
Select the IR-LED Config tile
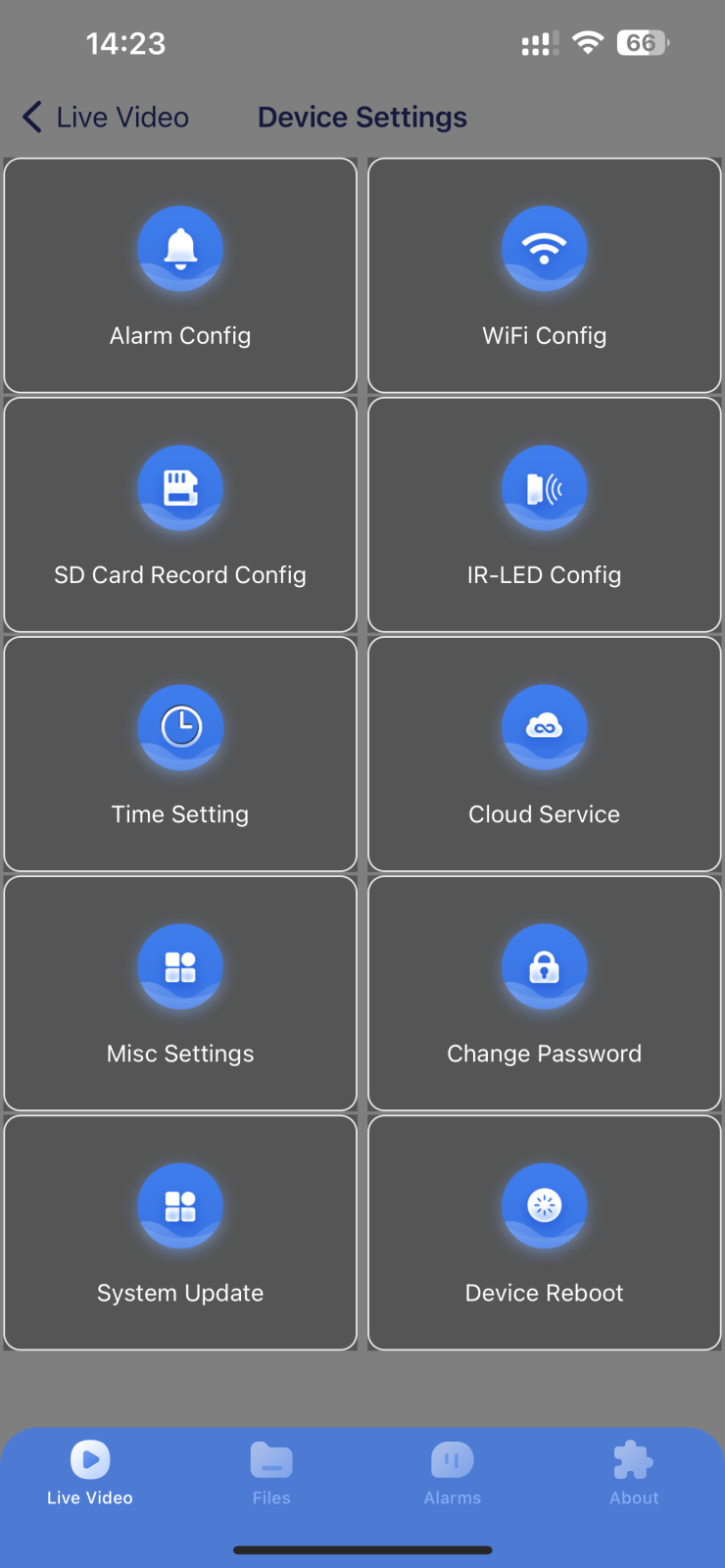544,514
